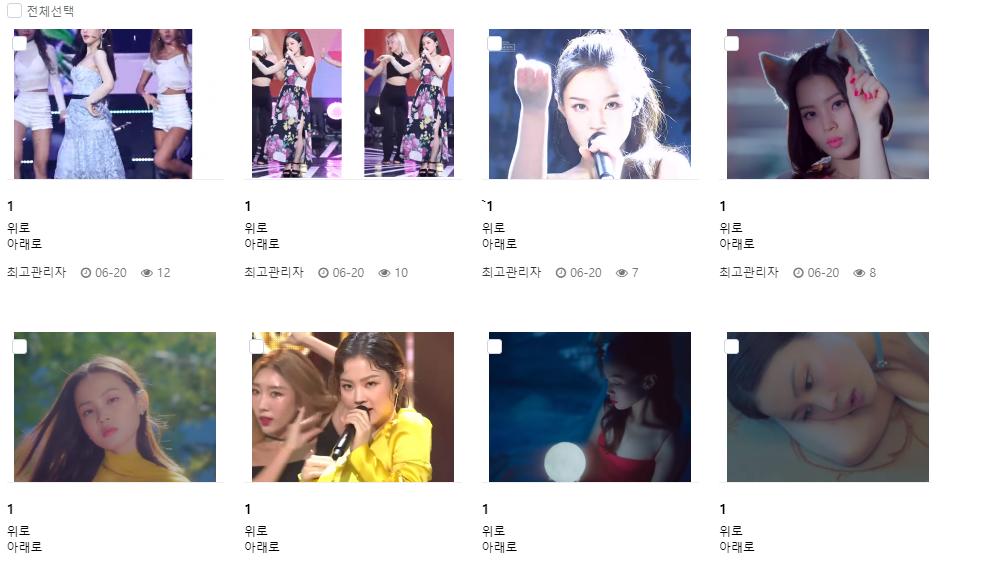Open the floral dress photo post with 10 views
The image size is (982, 566).
(x=352, y=104)
